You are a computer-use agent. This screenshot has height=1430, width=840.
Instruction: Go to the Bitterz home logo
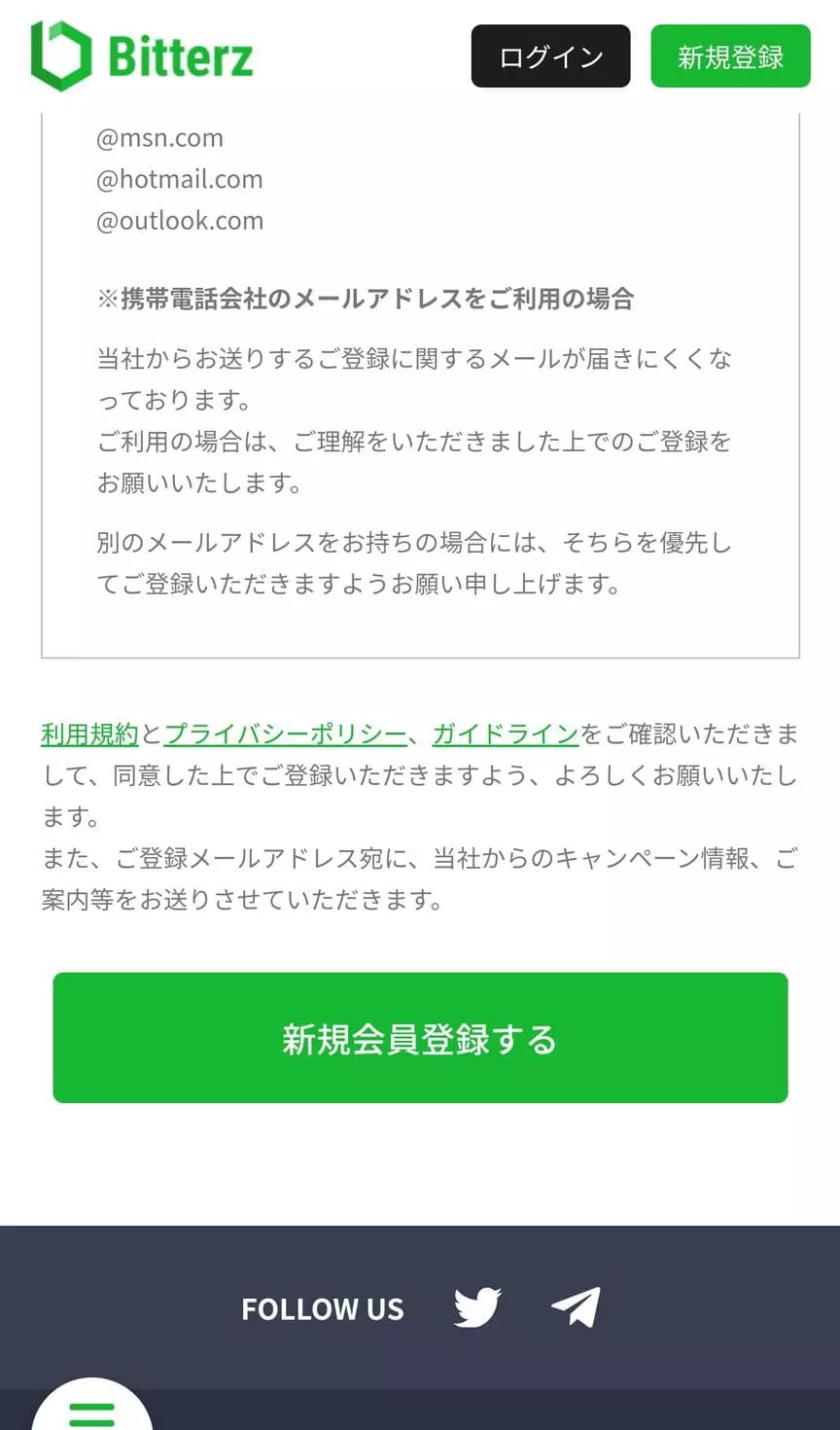coord(142,56)
